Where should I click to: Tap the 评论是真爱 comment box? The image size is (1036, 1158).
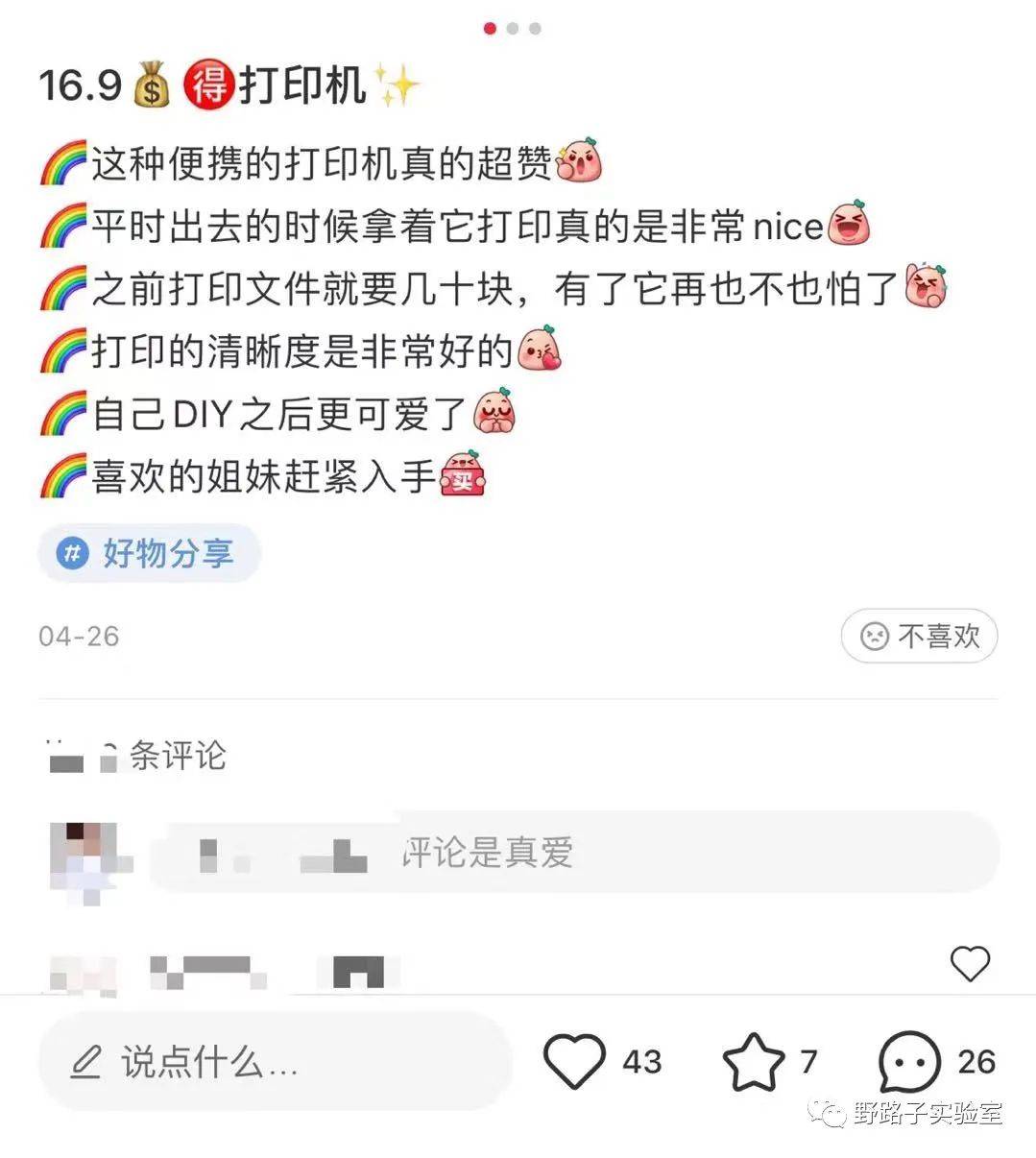[x=574, y=853]
